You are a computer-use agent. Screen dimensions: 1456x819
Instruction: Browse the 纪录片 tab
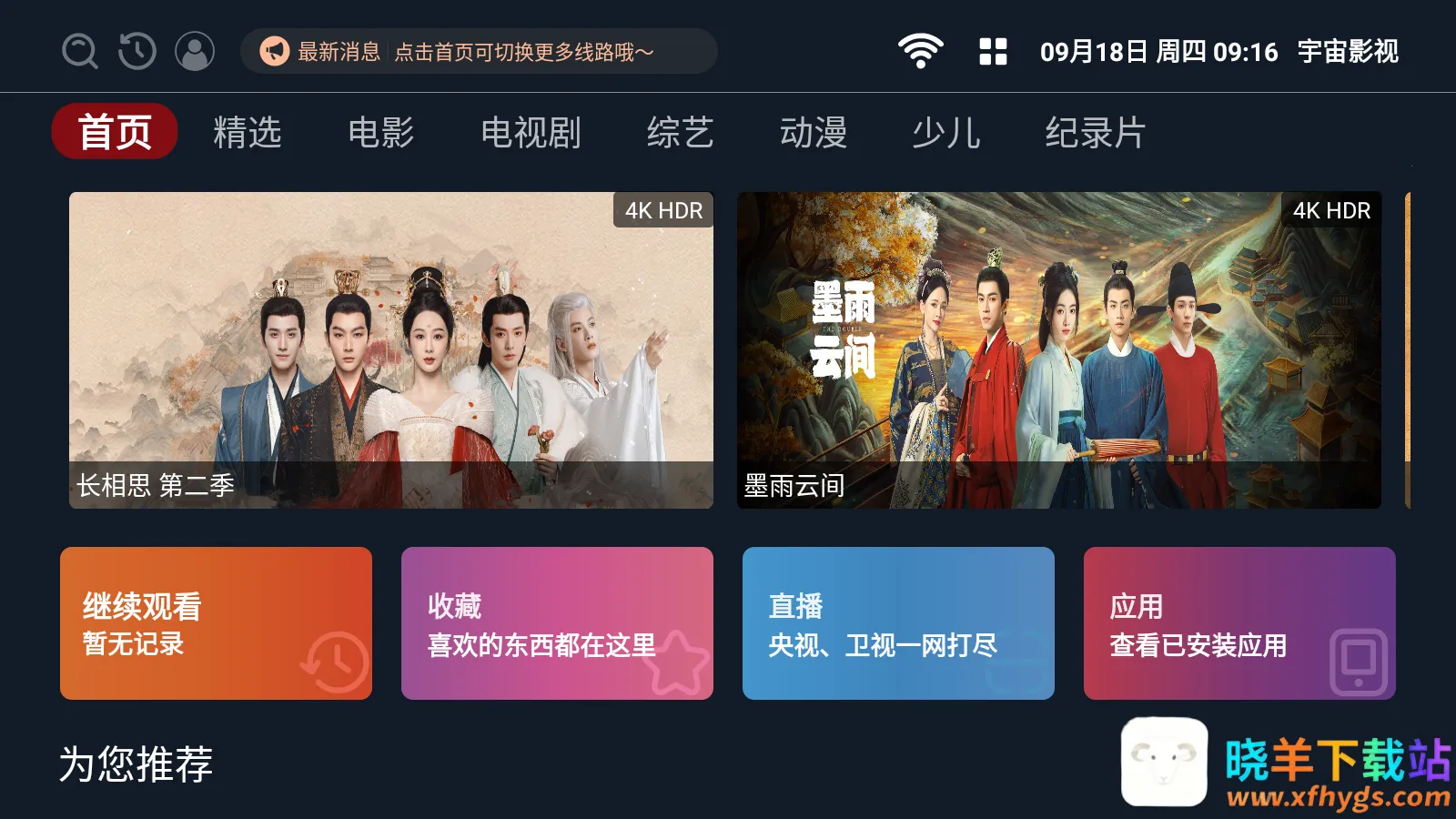coord(1095,132)
